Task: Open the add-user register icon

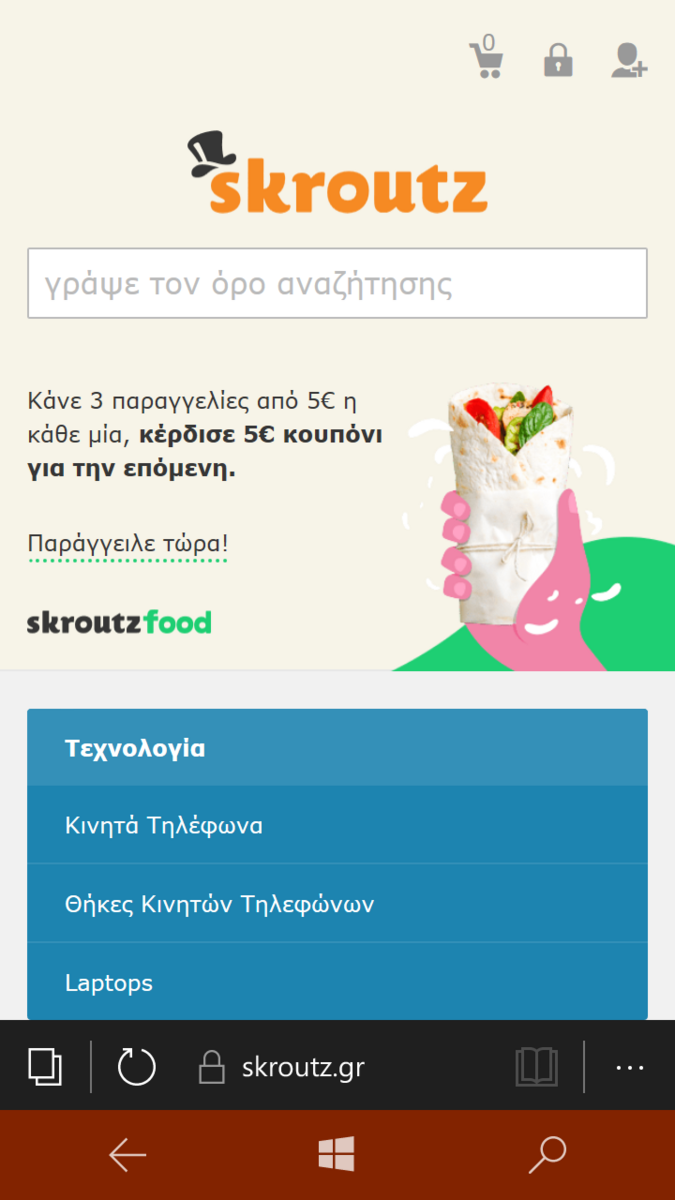Action: click(629, 60)
